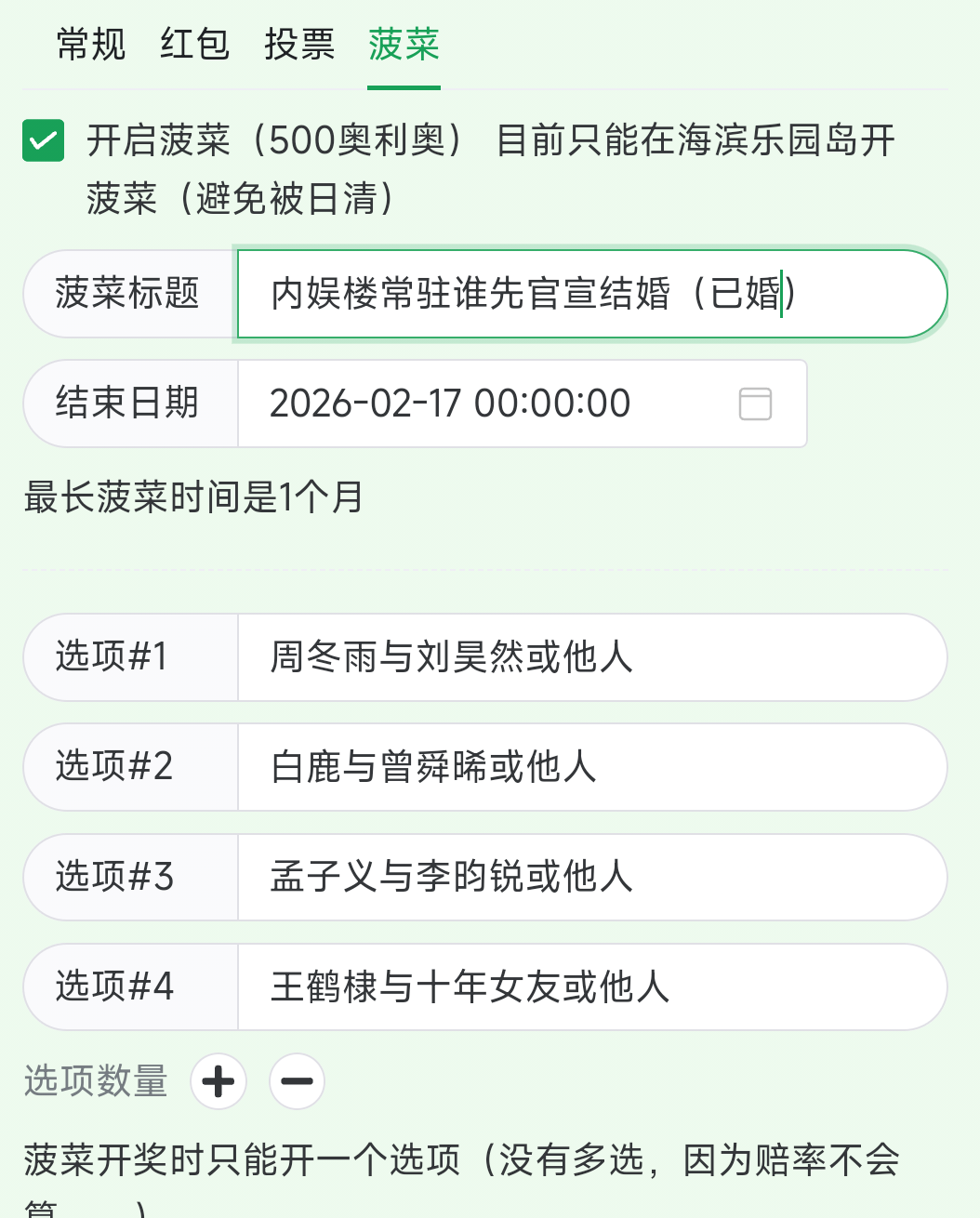Switch to the 常规 tab
The width and height of the screenshot is (980, 1218).
[90, 44]
